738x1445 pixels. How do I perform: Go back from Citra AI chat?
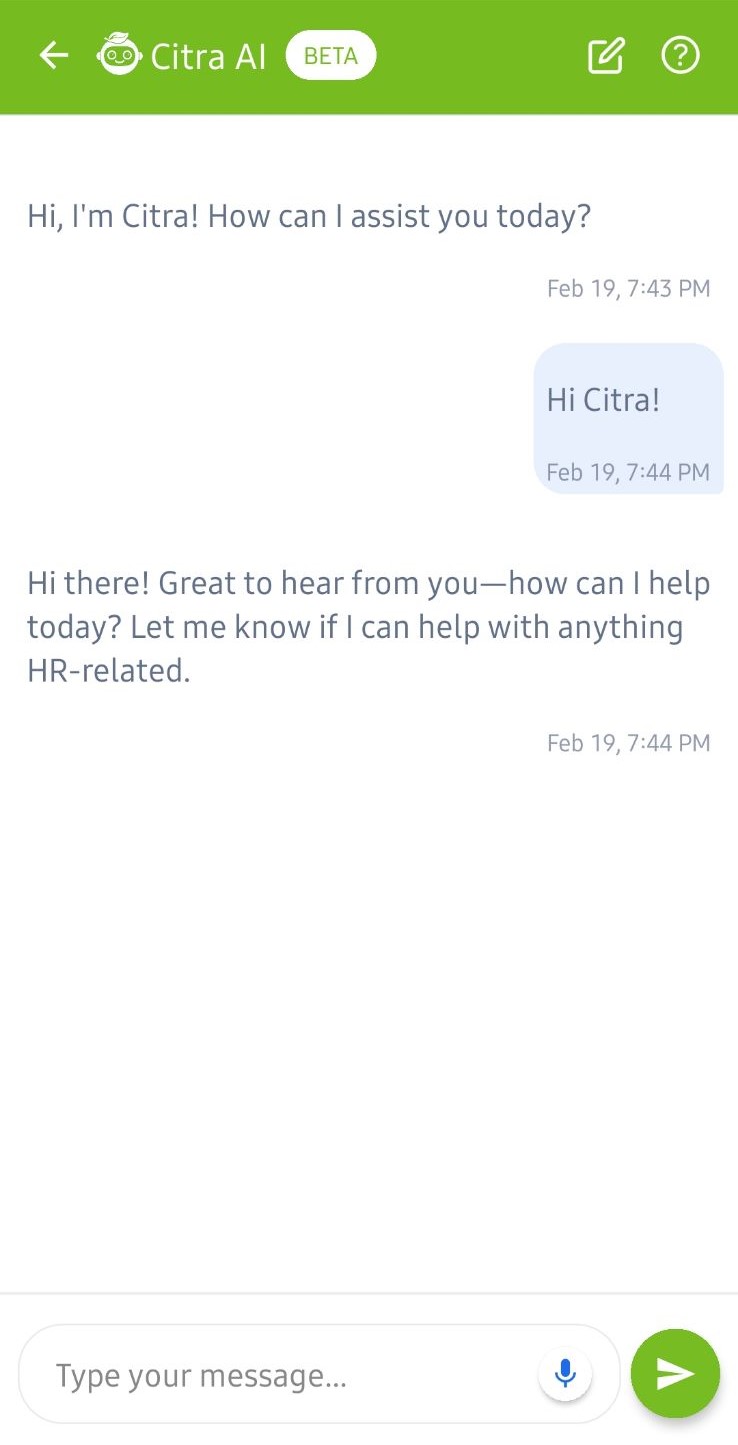click(53, 56)
